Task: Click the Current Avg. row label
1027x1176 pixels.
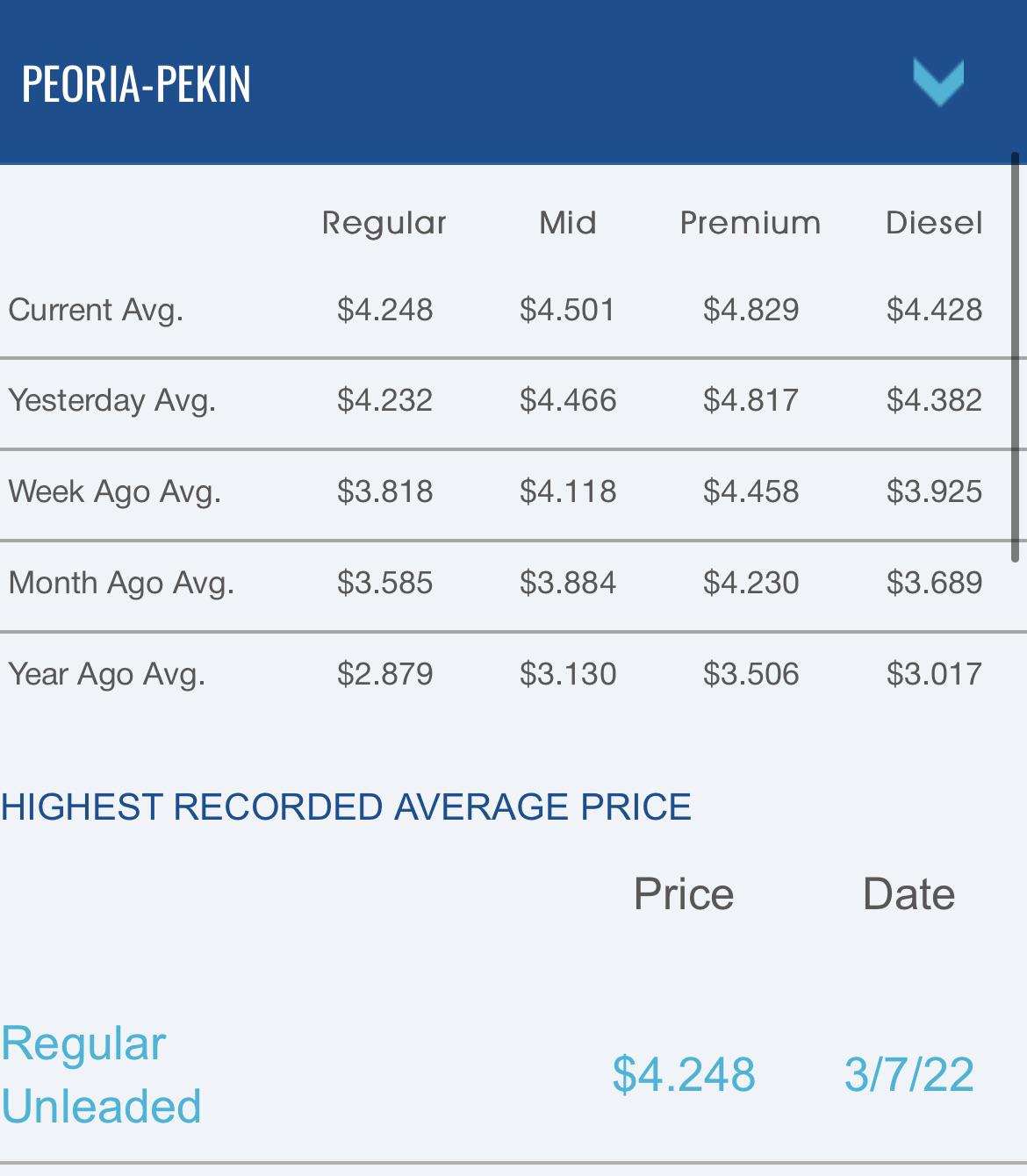Action: 97,310
